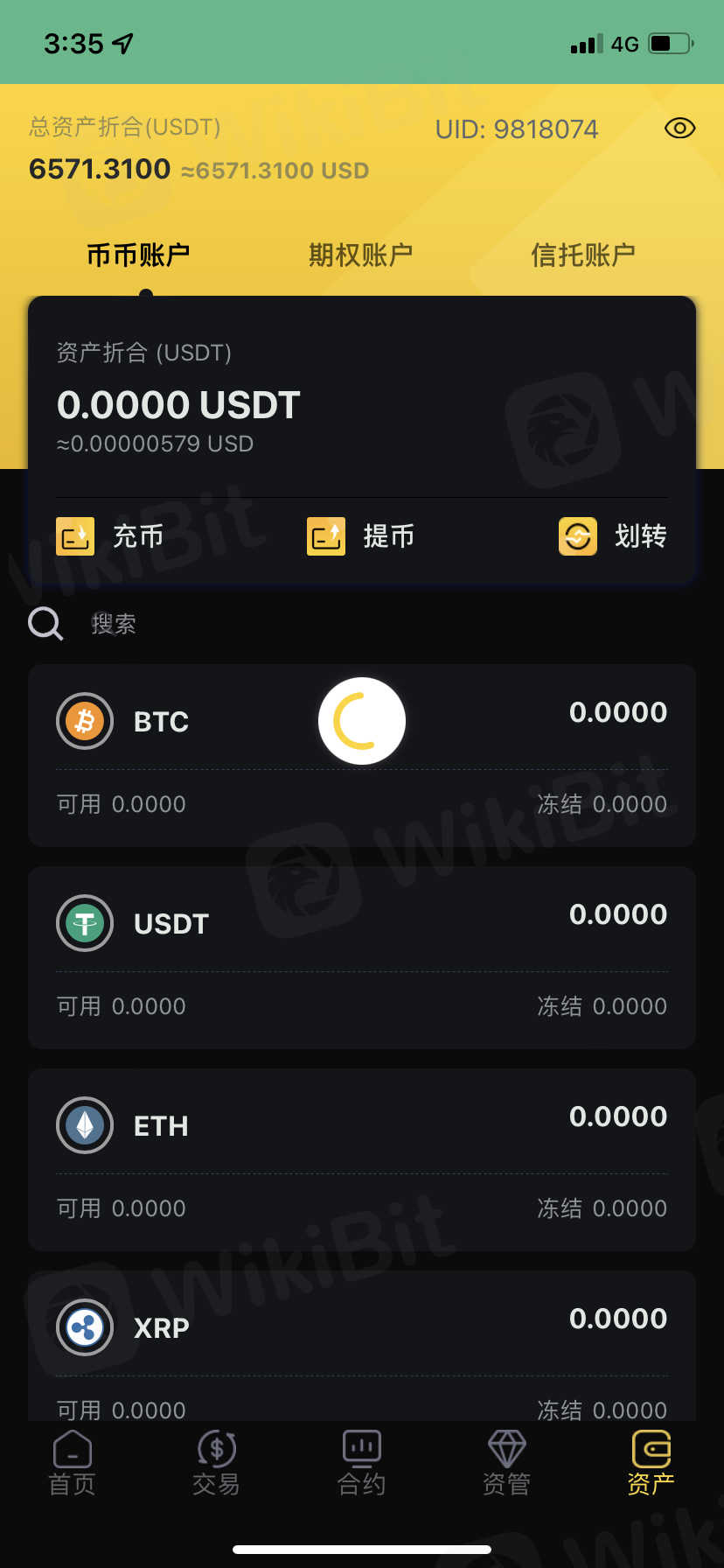Switch to the 交易 trade tab
The image size is (724, 1568).
(x=216, y=1463)
